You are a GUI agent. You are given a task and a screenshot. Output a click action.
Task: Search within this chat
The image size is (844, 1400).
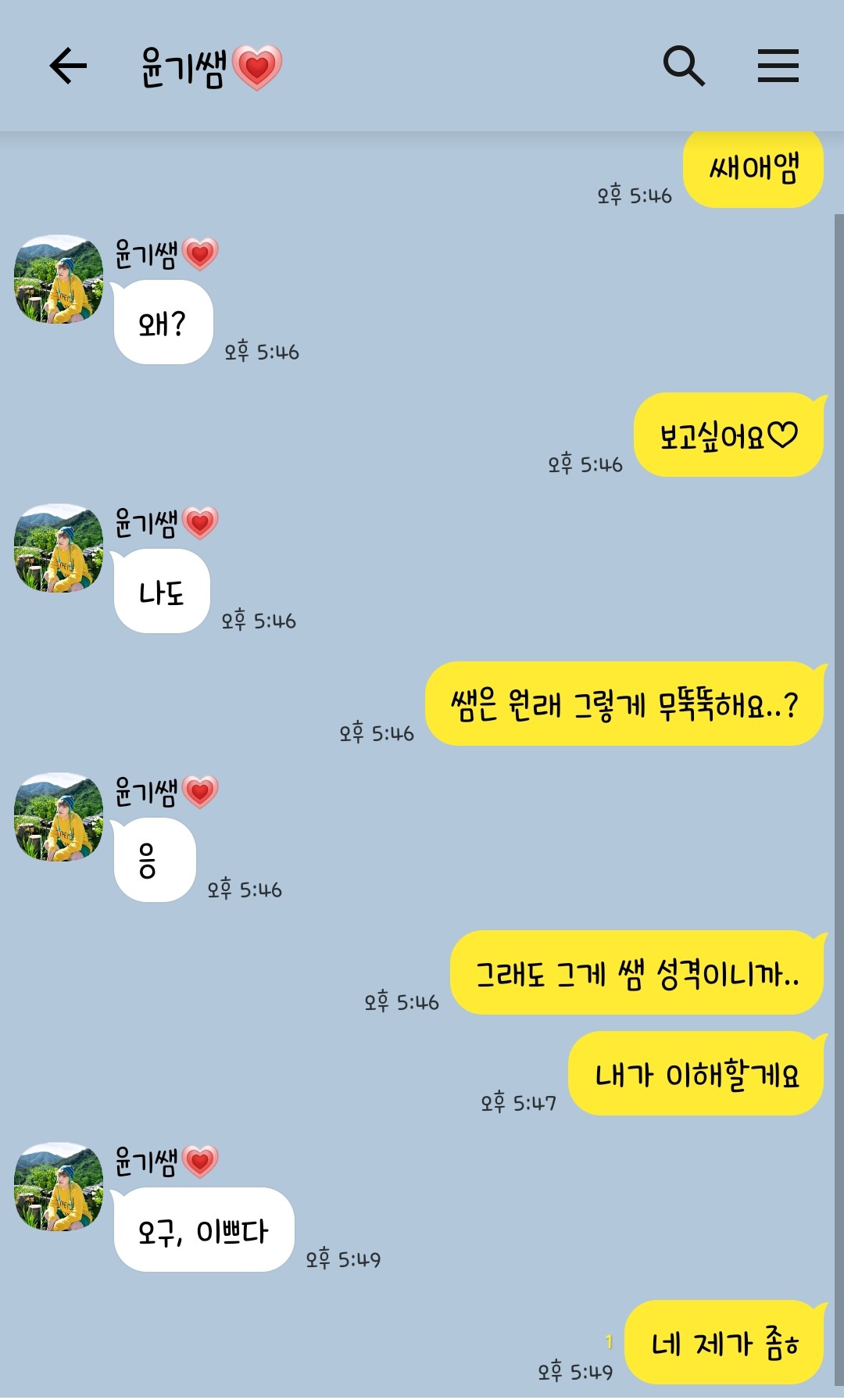(684, 66)
